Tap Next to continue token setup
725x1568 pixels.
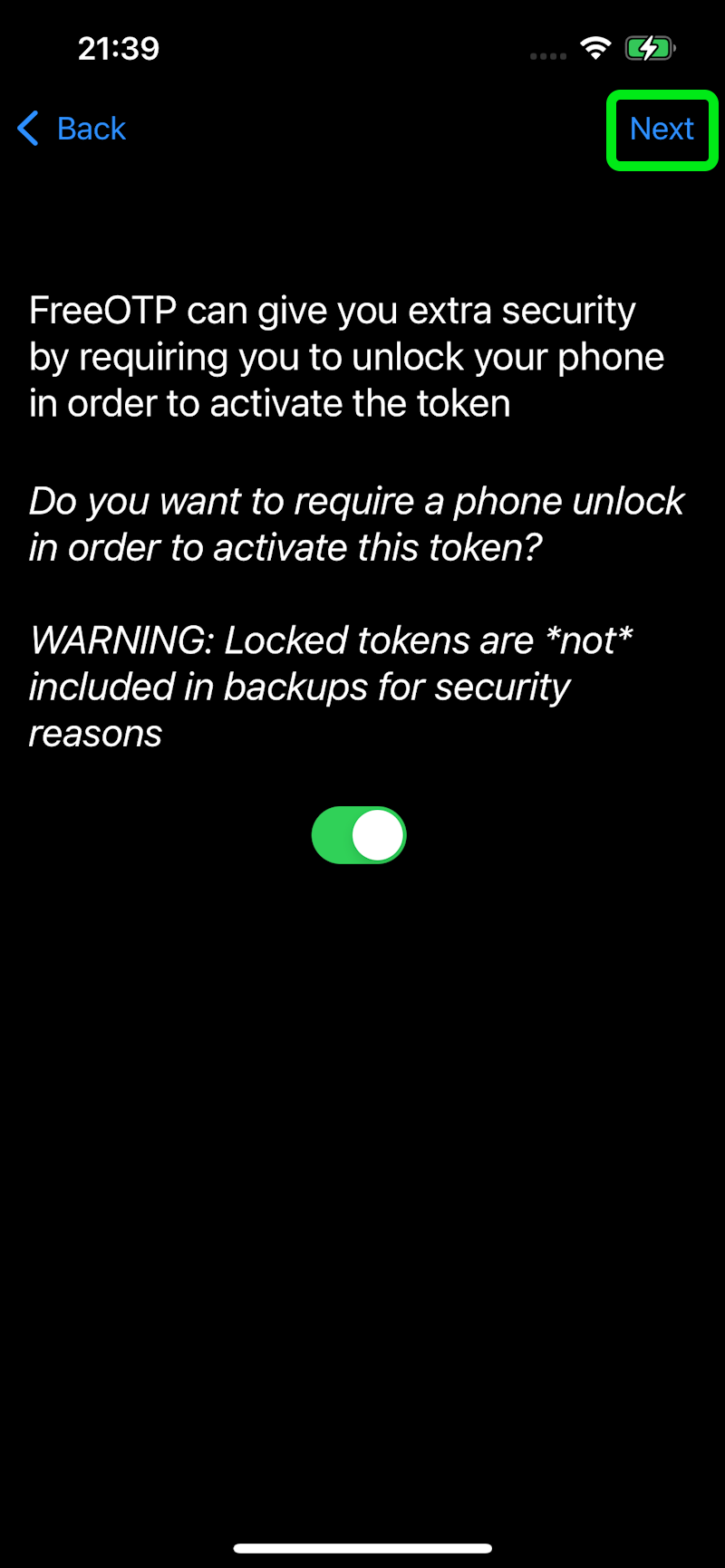click(x=662, y=129)
